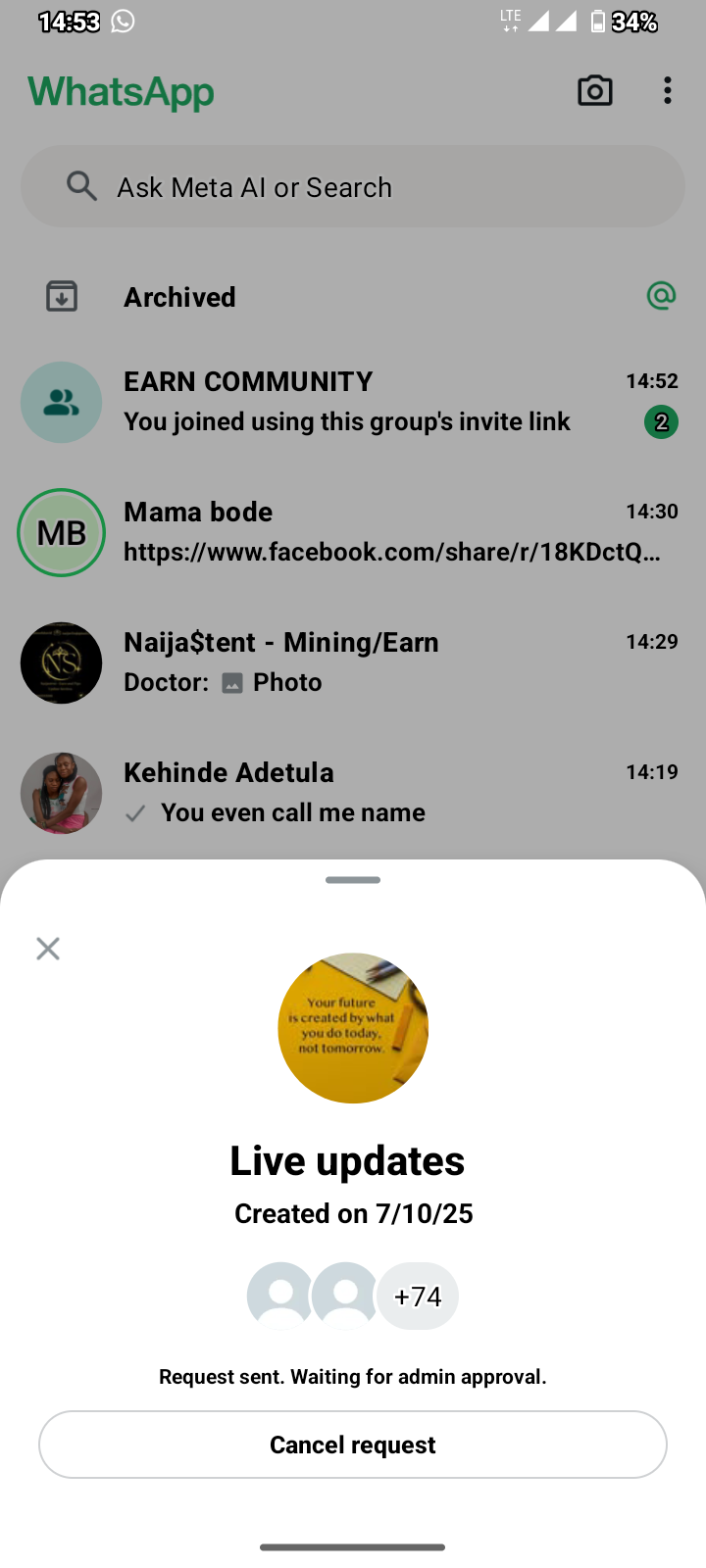Tap the Ask Meta AI or Search field
The height and width of the screenshot is (1568, 706).
point(353,187)
